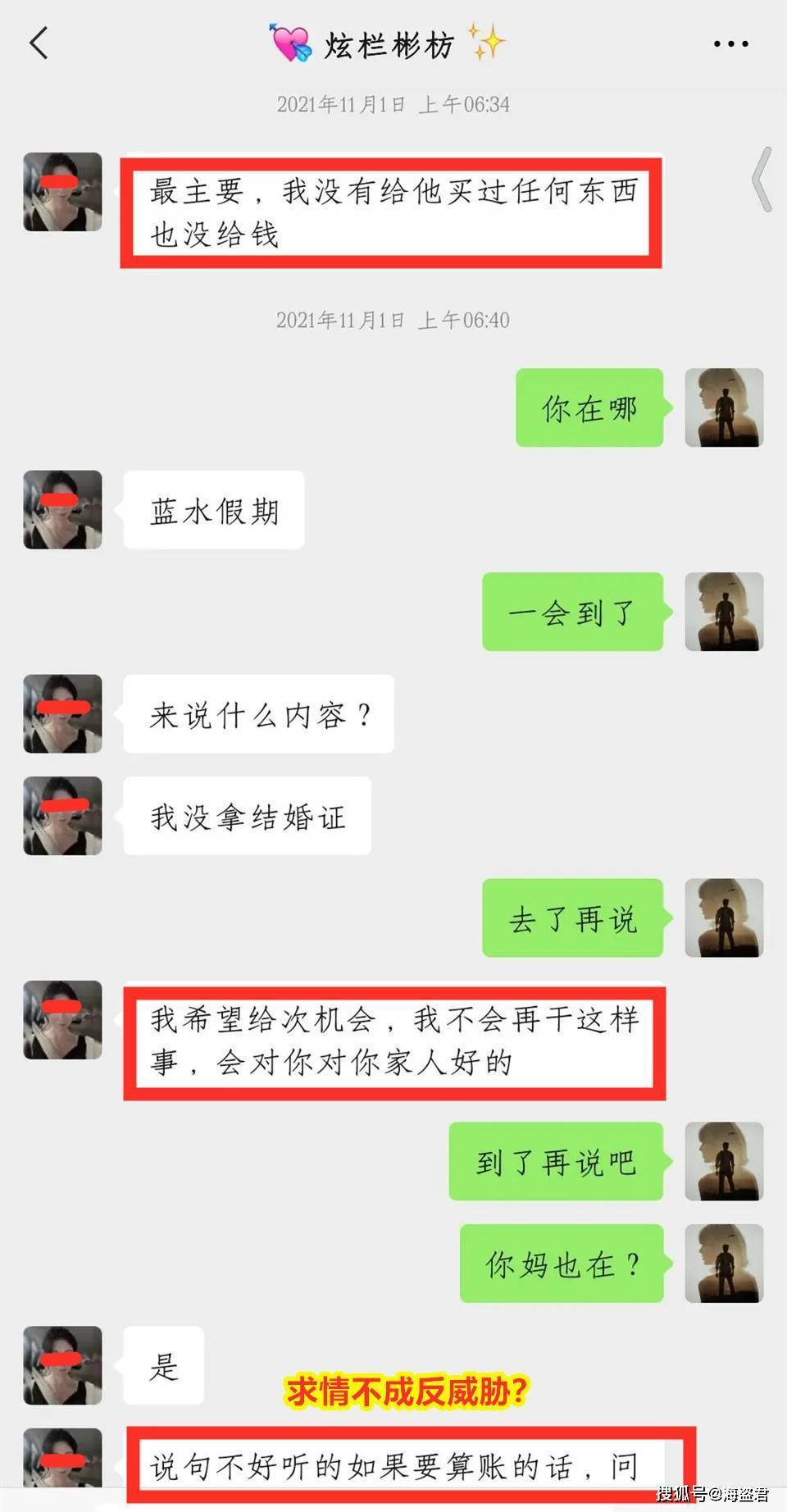The width and height of the screenshot is (787, 1512).
Task: Go back to the chat list
Action: 39,43
